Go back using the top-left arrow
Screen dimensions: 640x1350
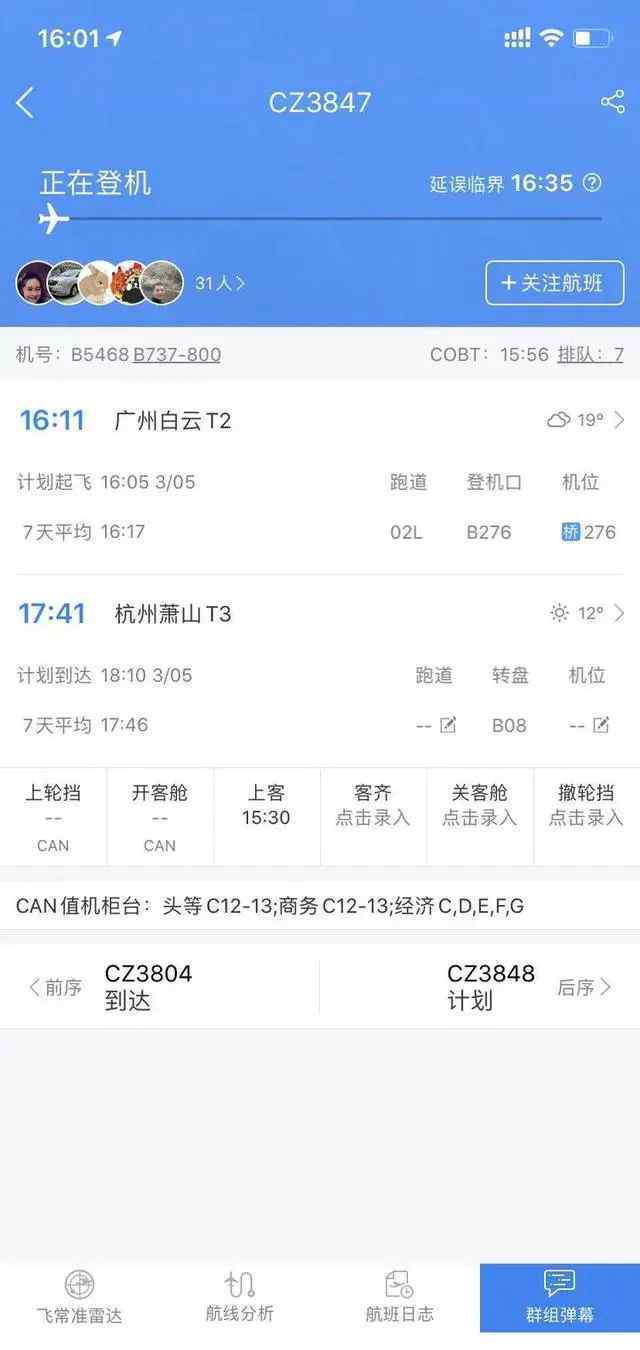click(x=26, y=102)
